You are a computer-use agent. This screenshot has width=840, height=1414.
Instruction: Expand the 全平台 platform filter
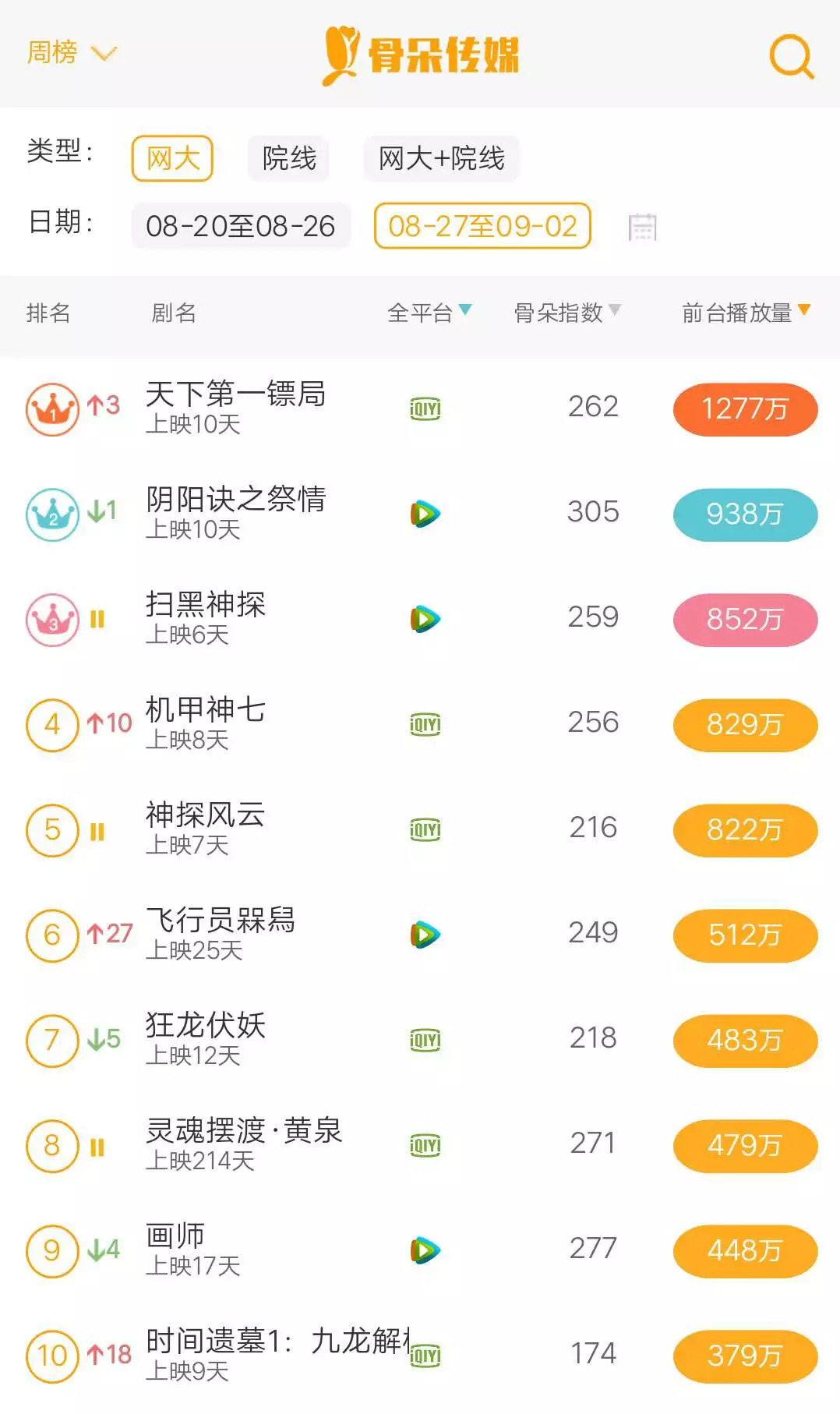pos(429,313)
